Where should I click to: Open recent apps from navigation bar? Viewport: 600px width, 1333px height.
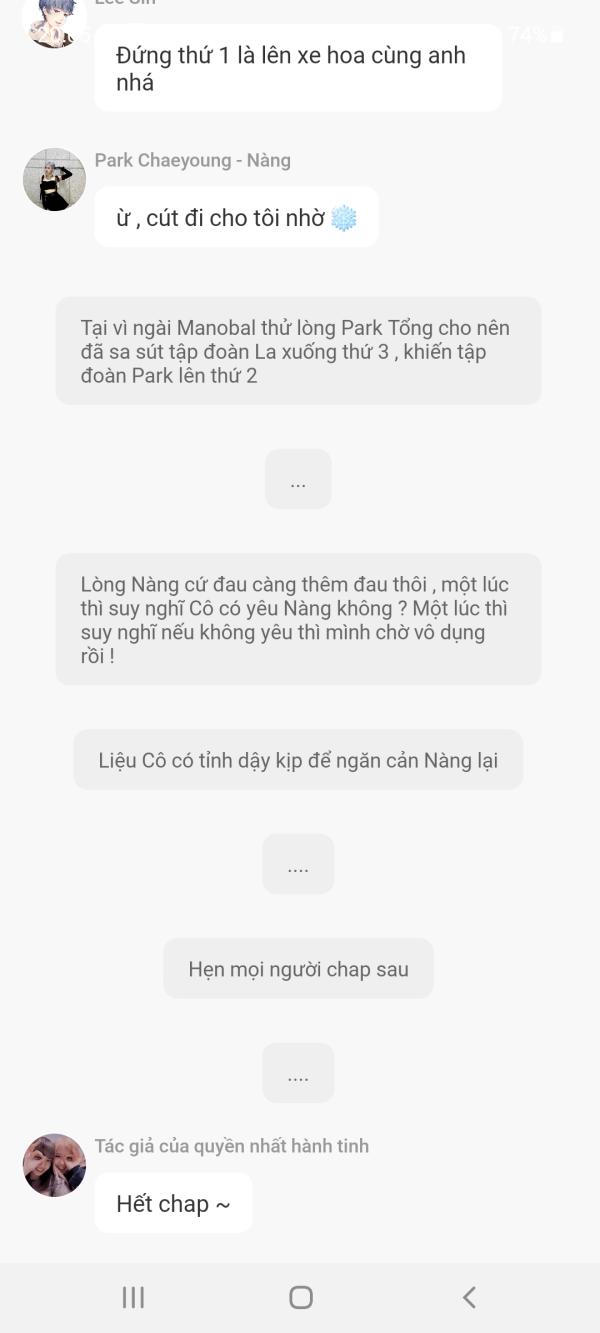pyautogui.click(x=133, y=1297)
